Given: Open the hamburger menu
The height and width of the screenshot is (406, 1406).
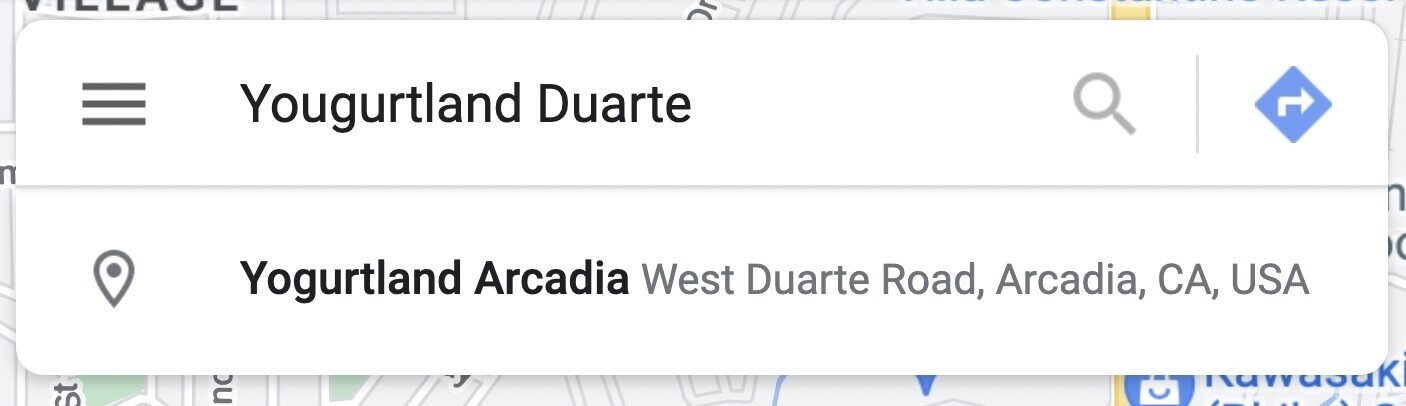Looking at the screenshot, I should tap(114, 104).
